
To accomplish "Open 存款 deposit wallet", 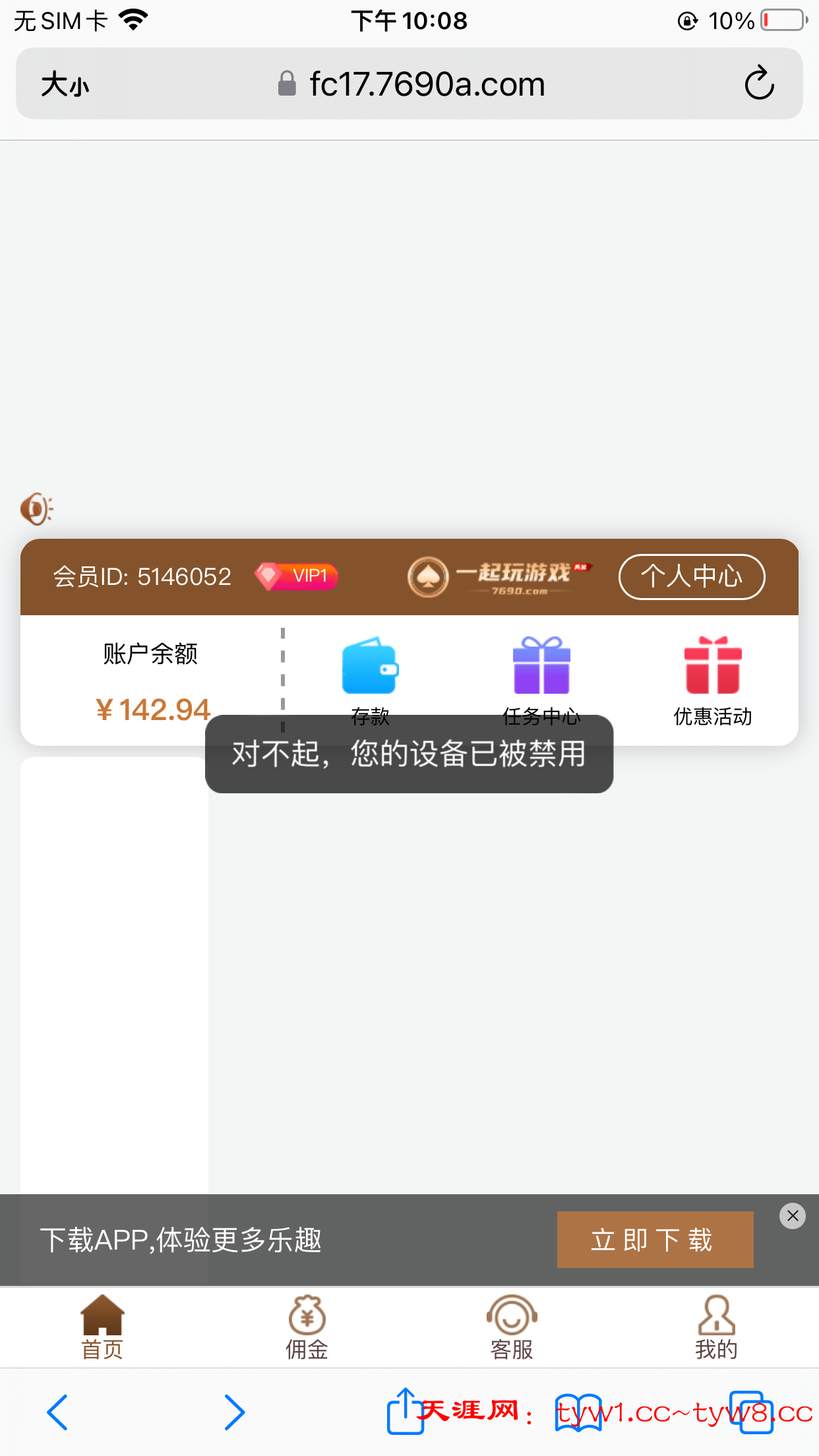I will (370, 666).
